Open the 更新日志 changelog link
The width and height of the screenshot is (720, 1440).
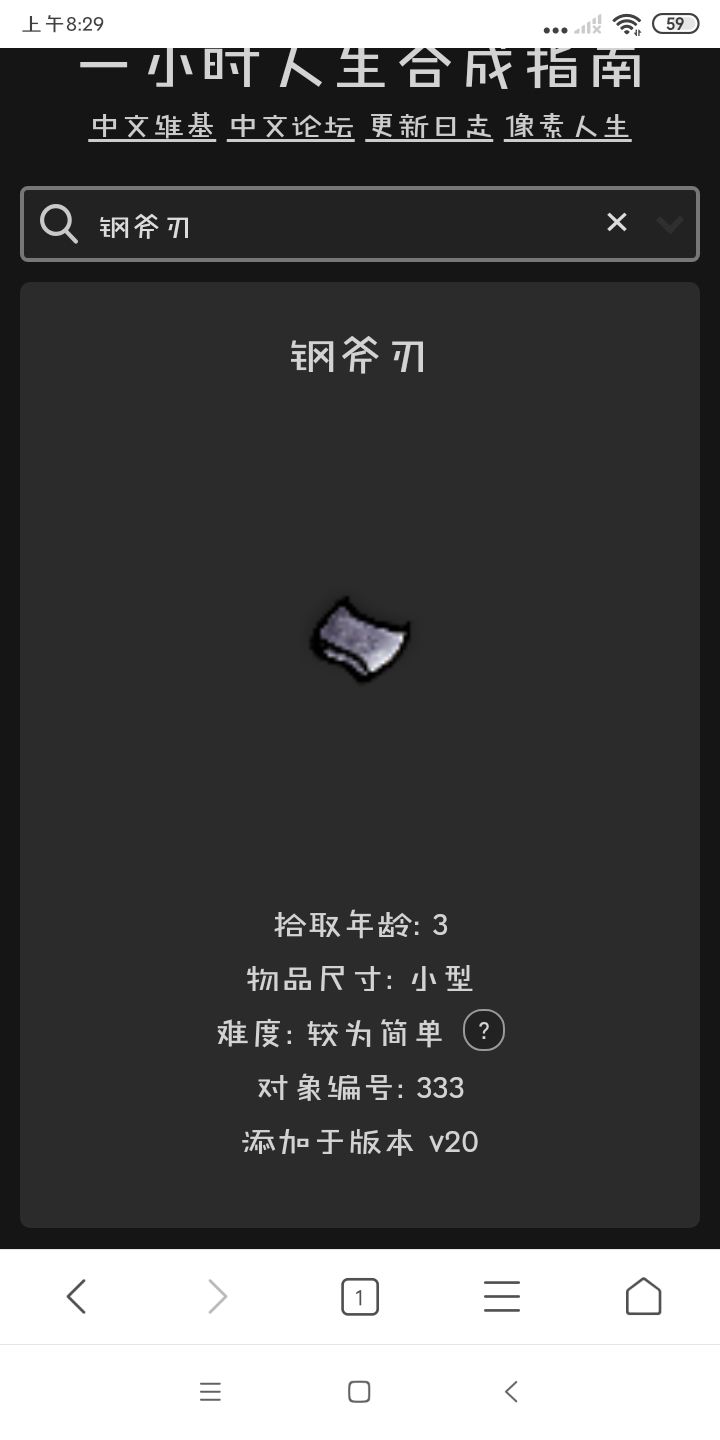point(427,127)
